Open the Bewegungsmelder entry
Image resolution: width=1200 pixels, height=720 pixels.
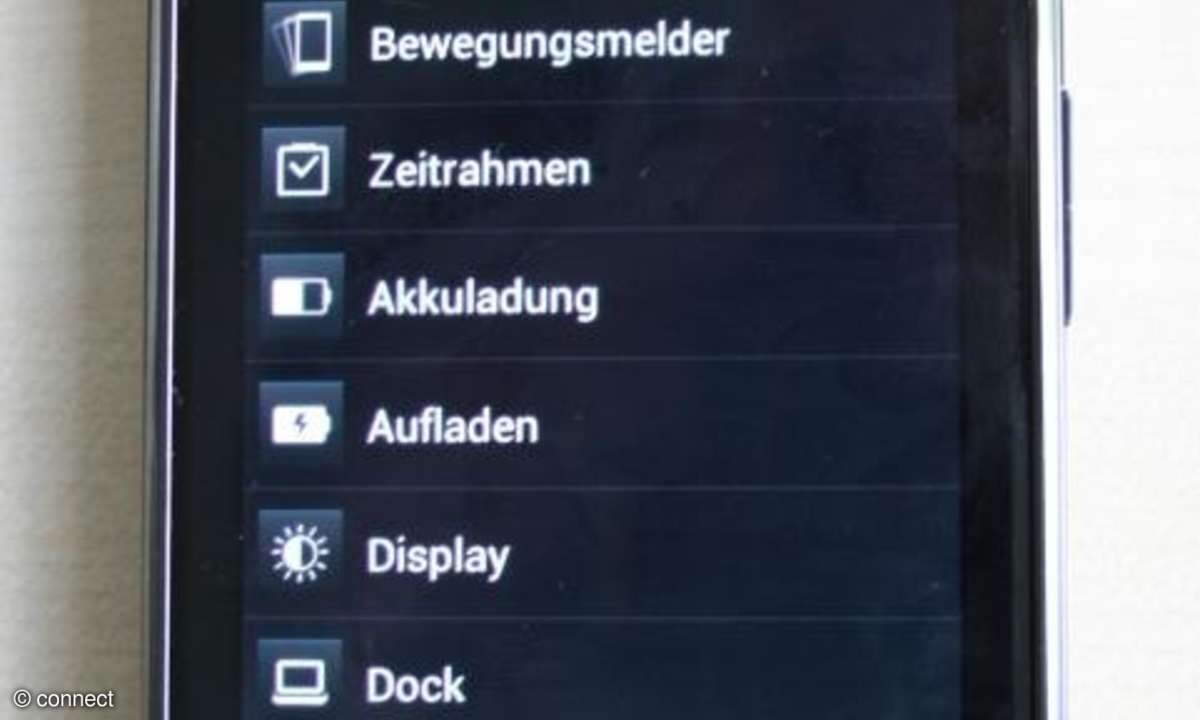[548, 42]
